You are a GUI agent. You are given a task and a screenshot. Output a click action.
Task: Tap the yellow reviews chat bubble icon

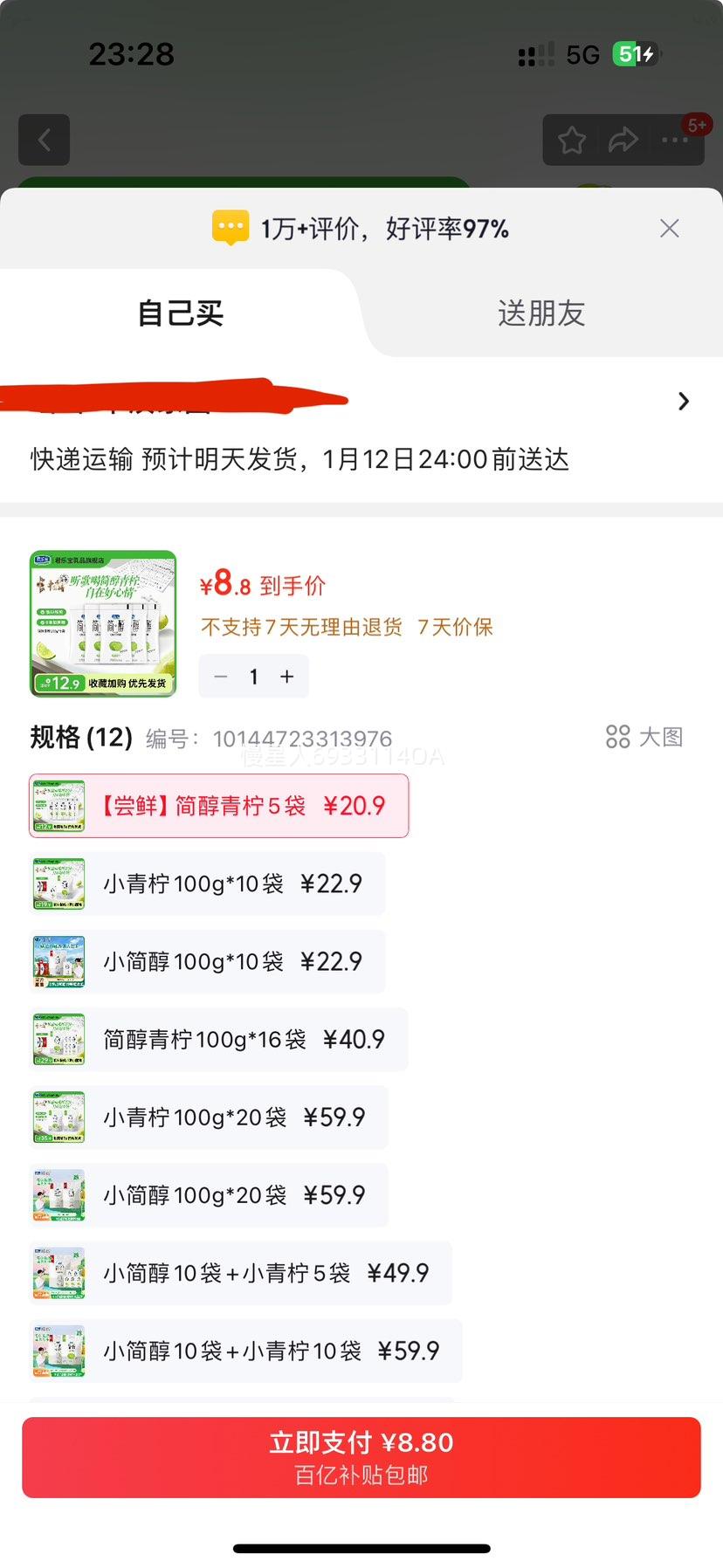(x=231, y=228)
